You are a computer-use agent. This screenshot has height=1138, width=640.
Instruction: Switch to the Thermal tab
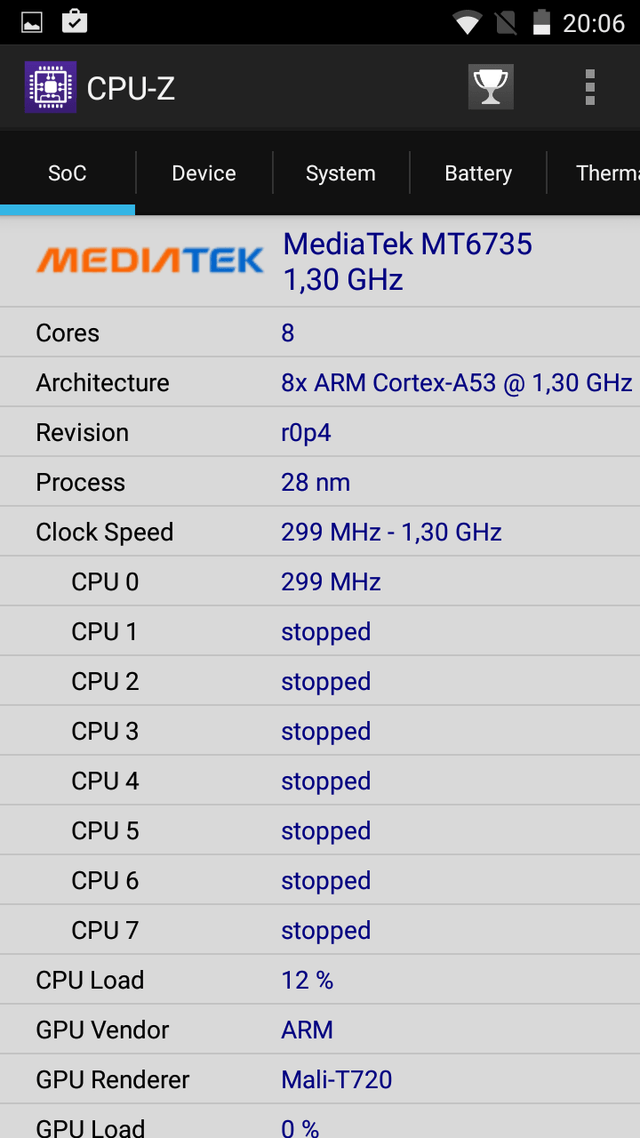[x=594, y=173]
